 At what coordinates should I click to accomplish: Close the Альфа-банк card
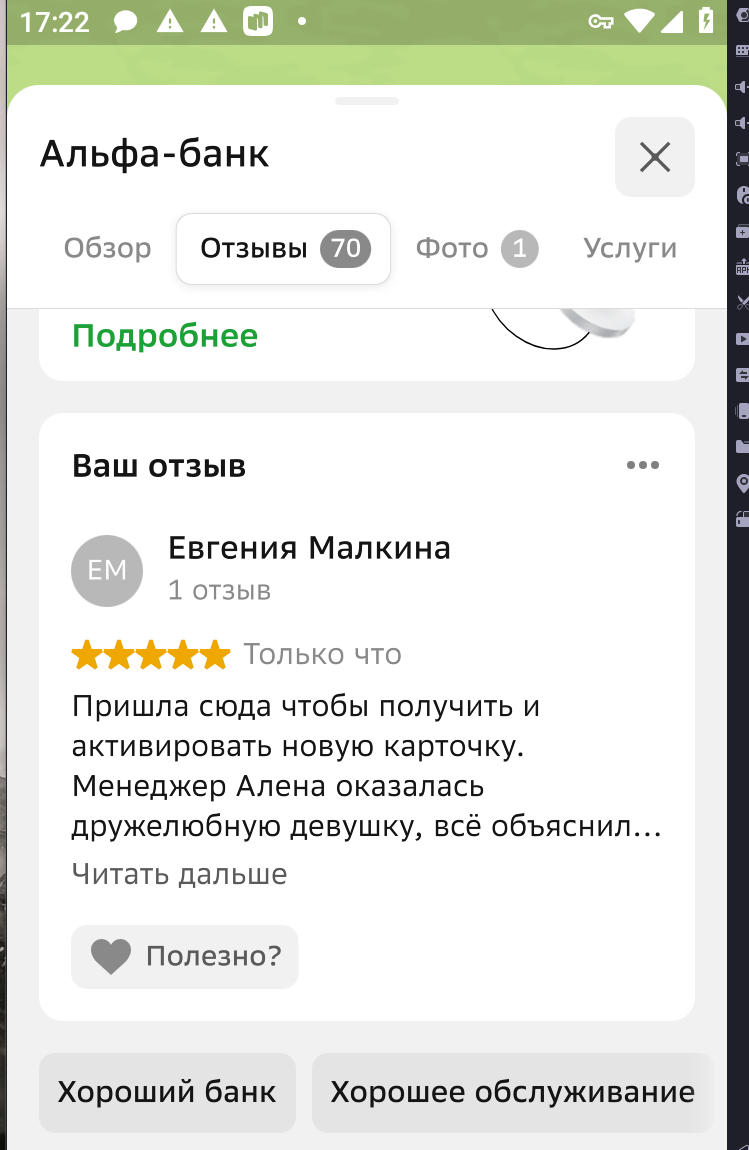point(654,157)
